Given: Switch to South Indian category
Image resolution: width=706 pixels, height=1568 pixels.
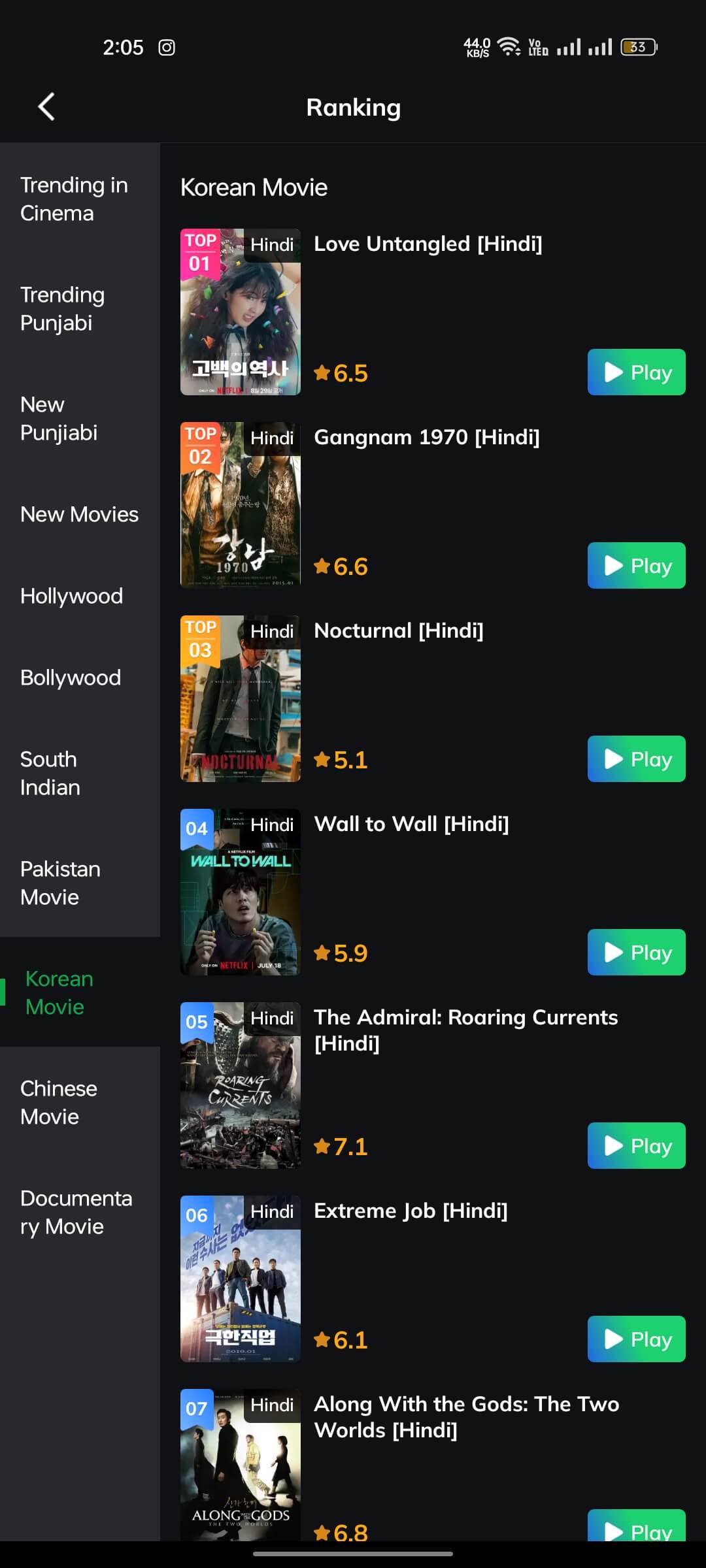Looking at the screenshot, I should [80, 773].
